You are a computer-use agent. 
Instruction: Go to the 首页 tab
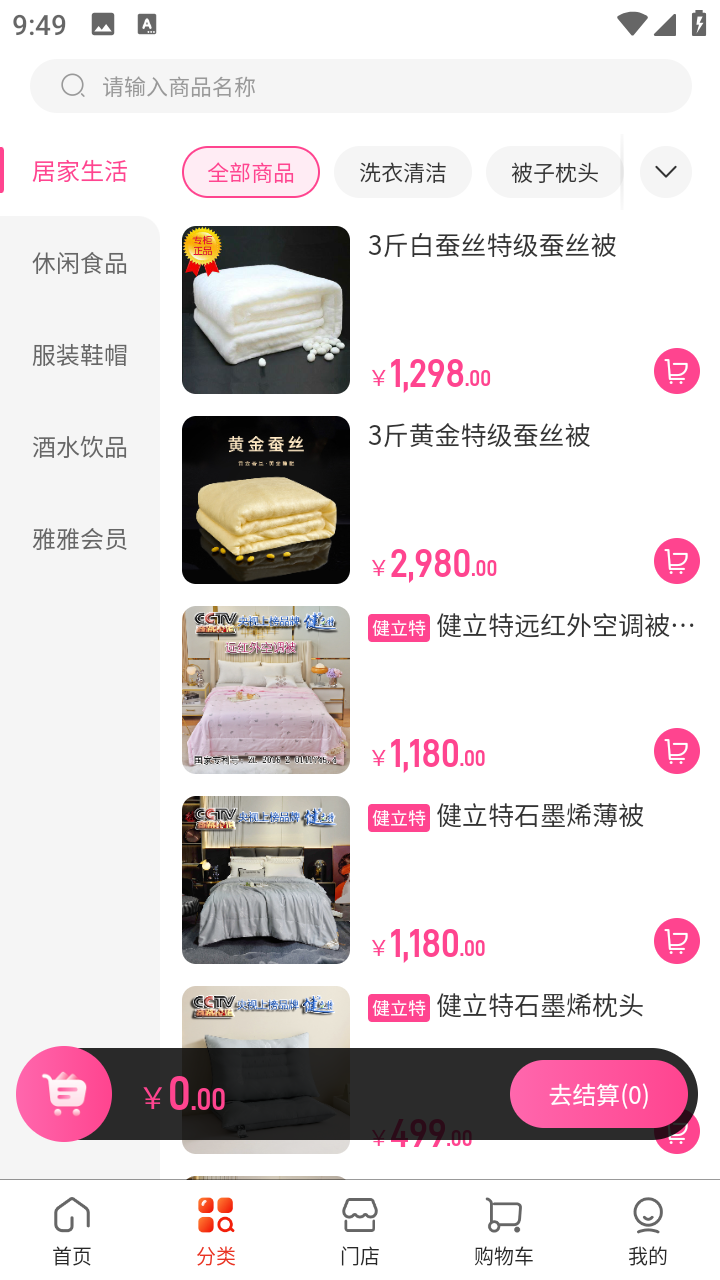[72, 1231]
